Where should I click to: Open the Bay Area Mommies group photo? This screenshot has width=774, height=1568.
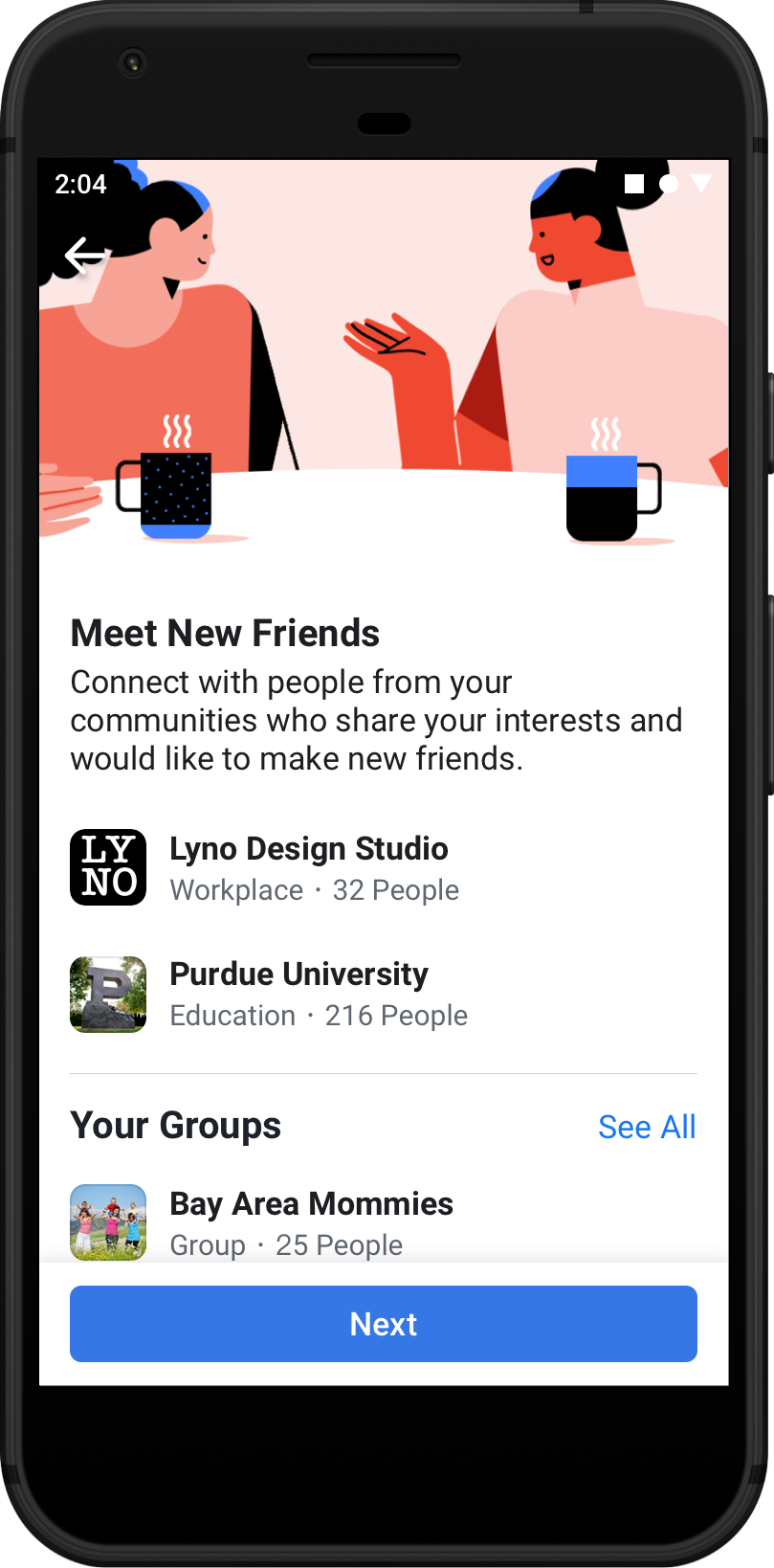107,1221
